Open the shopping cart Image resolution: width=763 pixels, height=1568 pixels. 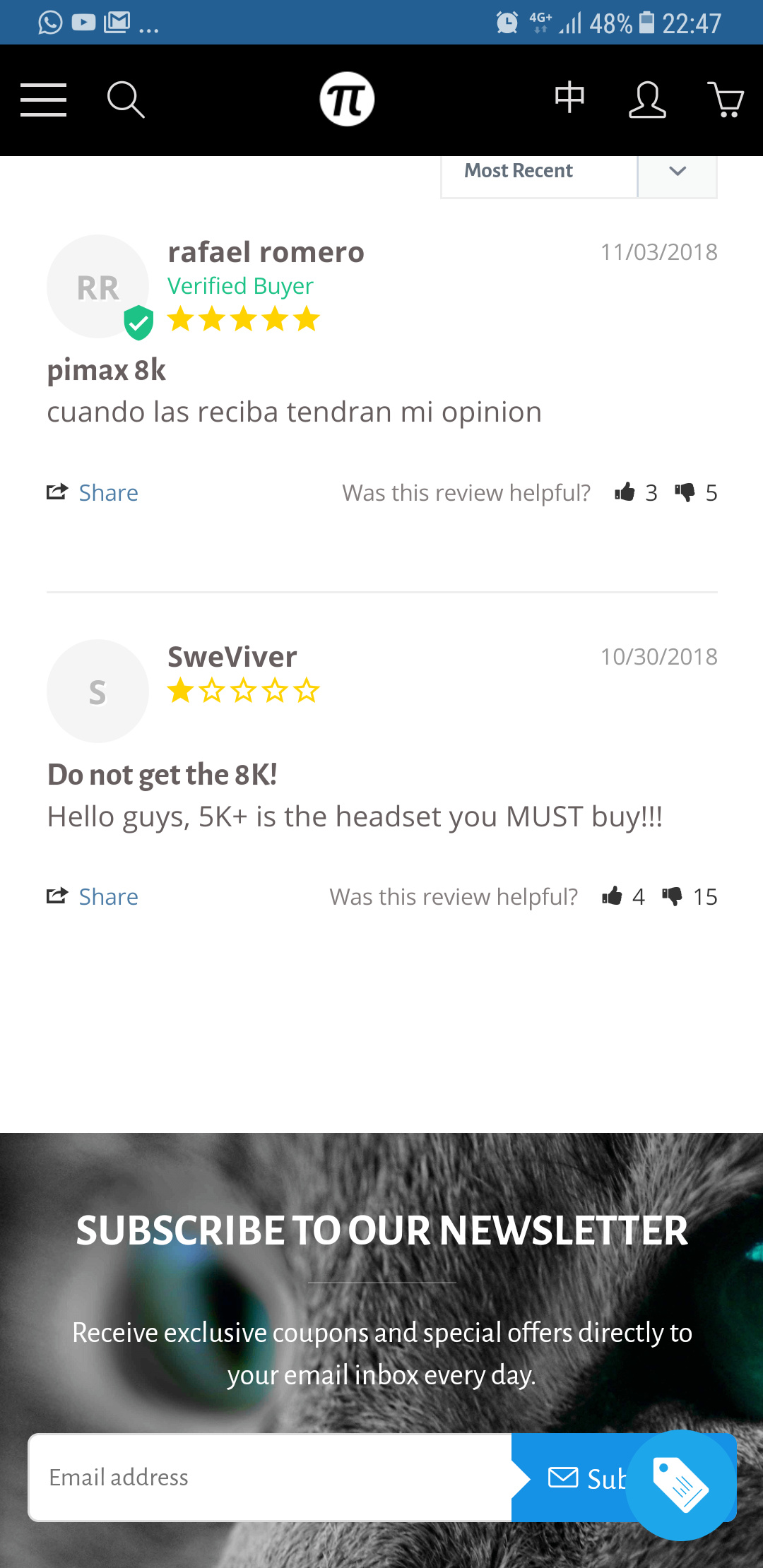coord(726,100)
